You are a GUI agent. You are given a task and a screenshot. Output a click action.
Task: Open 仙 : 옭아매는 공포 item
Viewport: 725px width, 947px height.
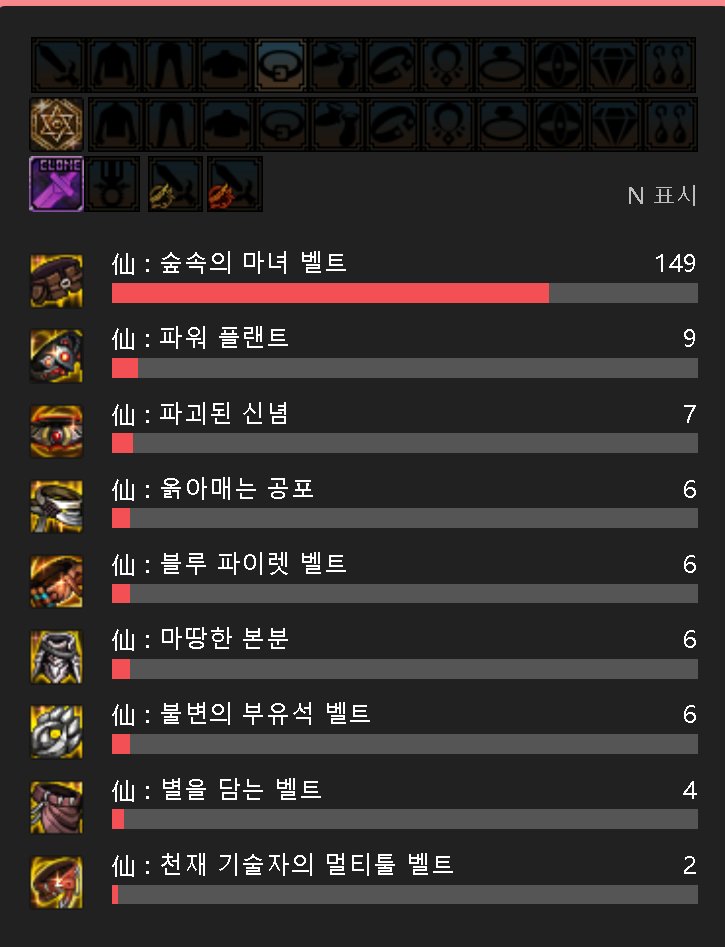click(x=214, y=489)
